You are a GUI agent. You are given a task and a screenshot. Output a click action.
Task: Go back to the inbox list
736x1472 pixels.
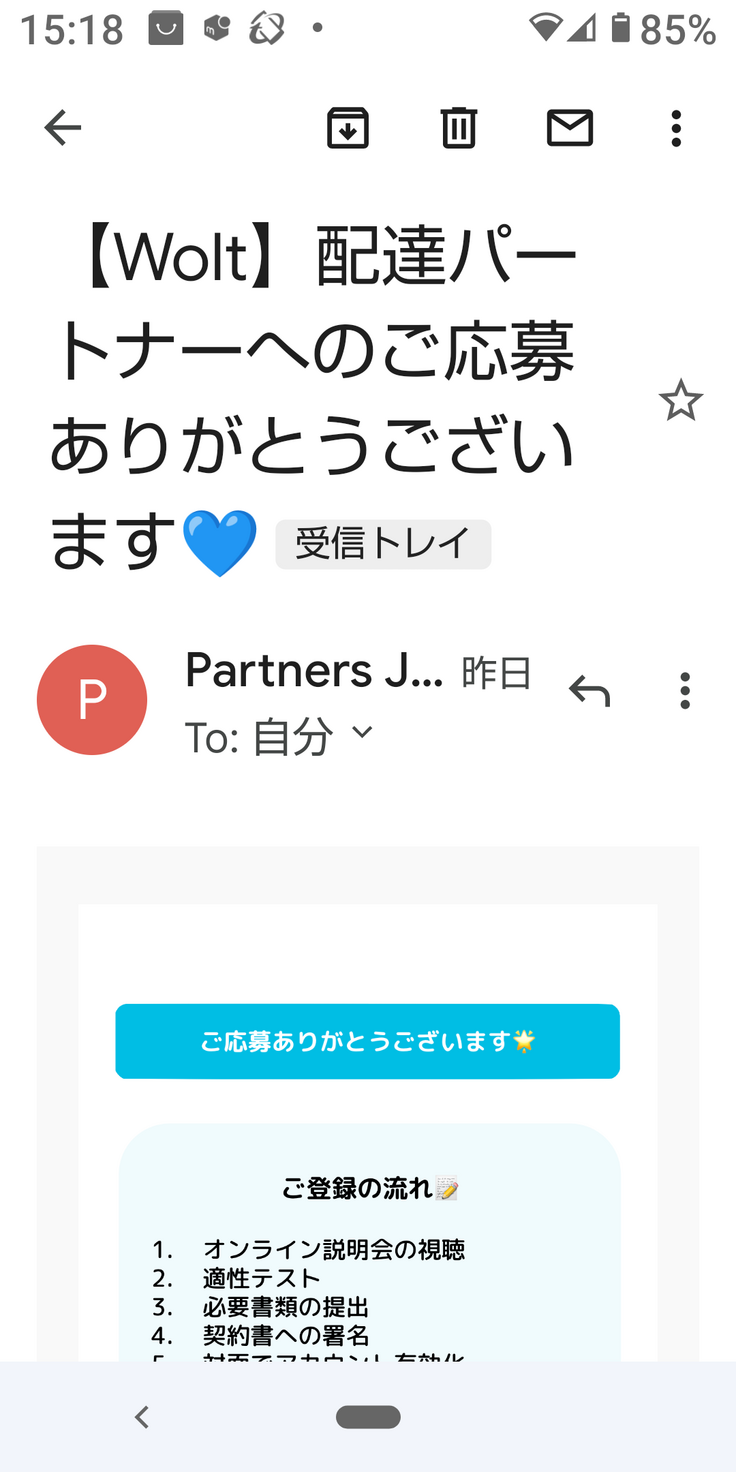(62, 128)
